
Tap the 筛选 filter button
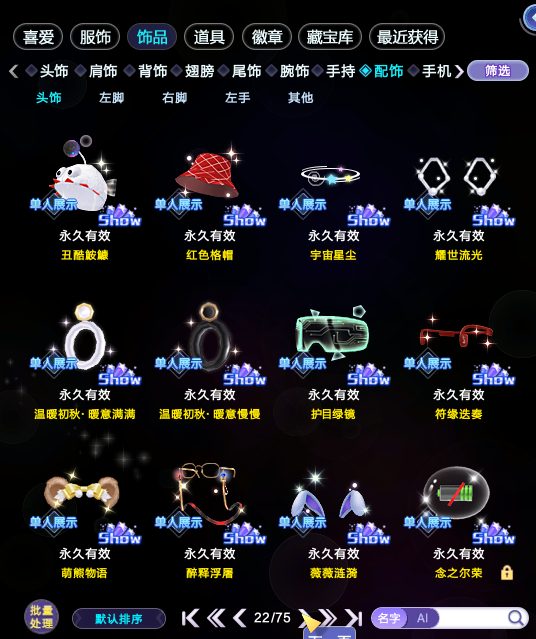pos(498,71)
